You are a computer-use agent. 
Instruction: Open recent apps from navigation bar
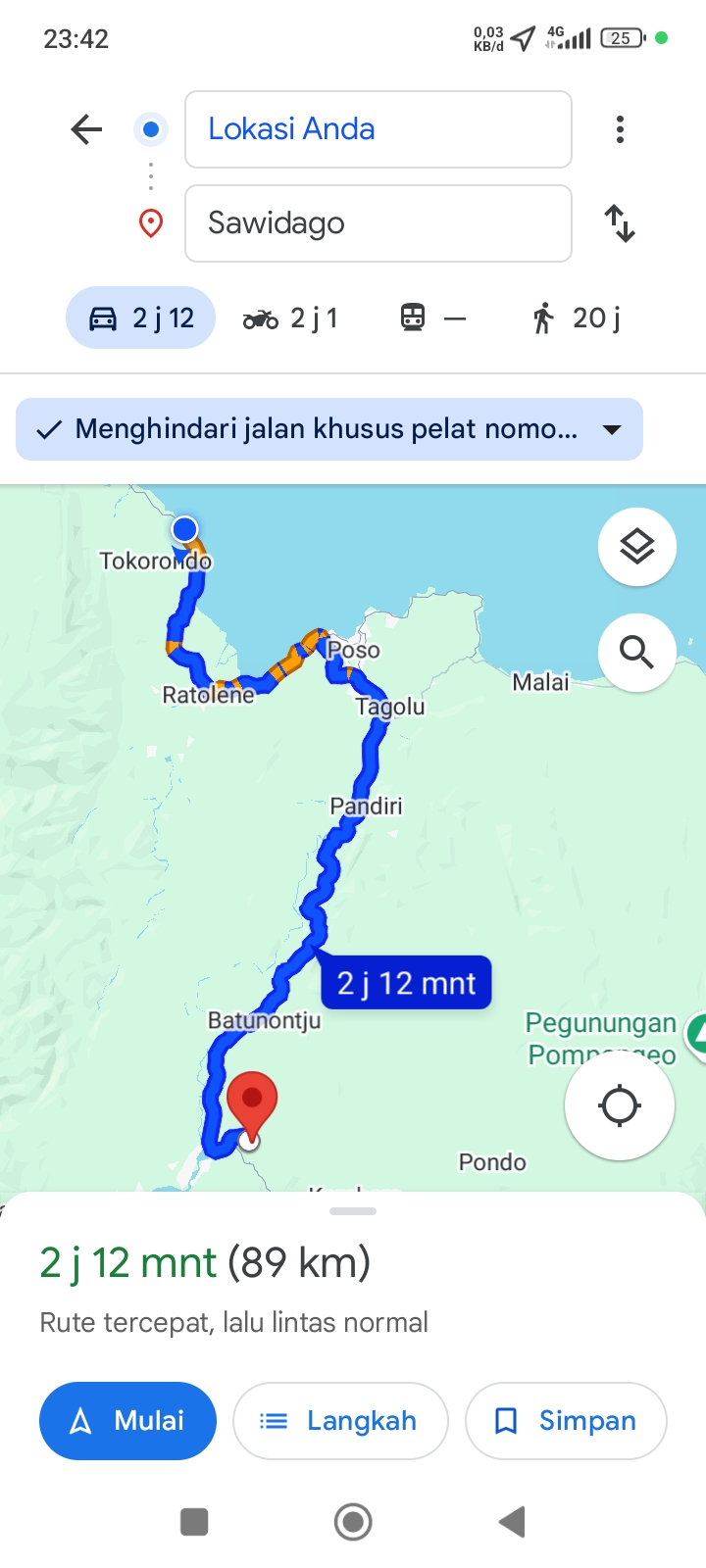(194, 1522)
